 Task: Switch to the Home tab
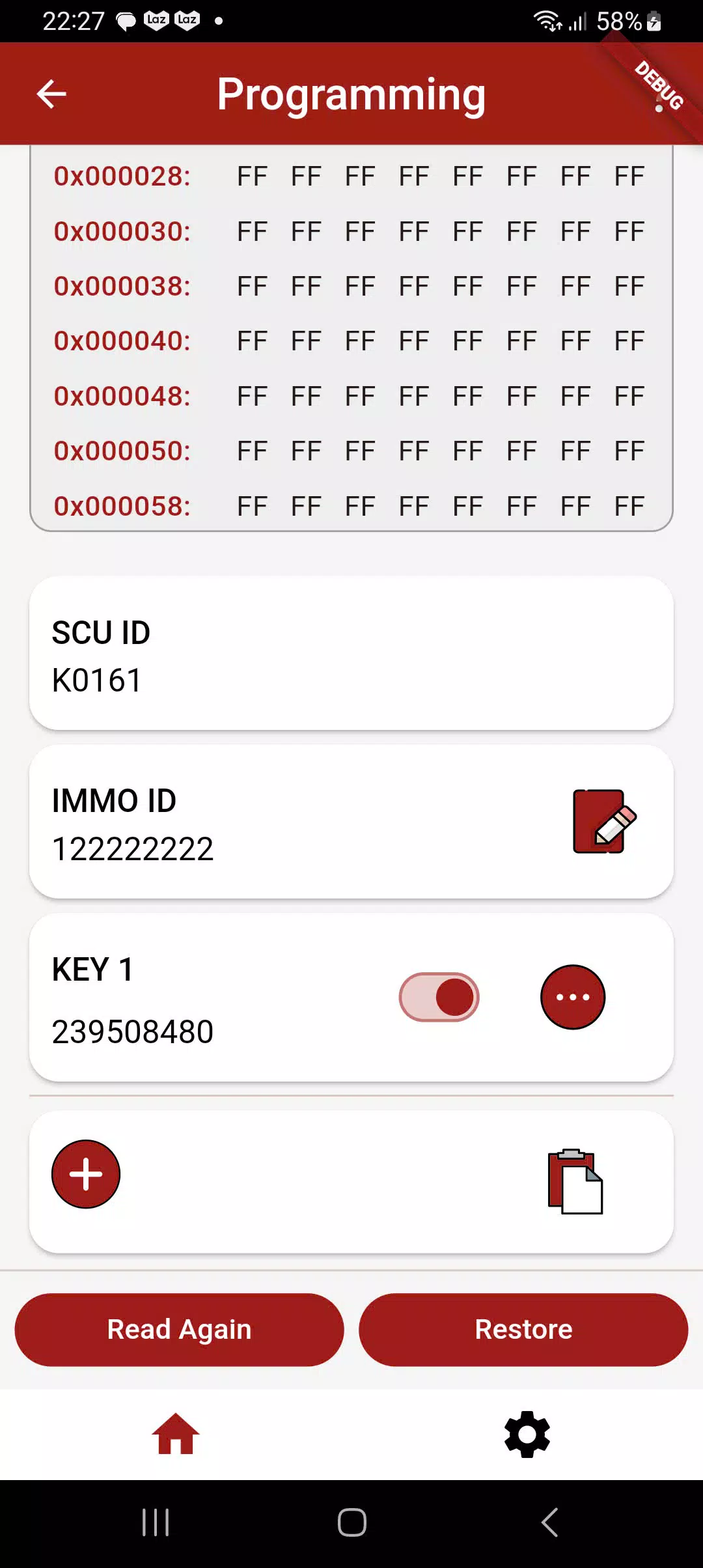(176, 1434)
